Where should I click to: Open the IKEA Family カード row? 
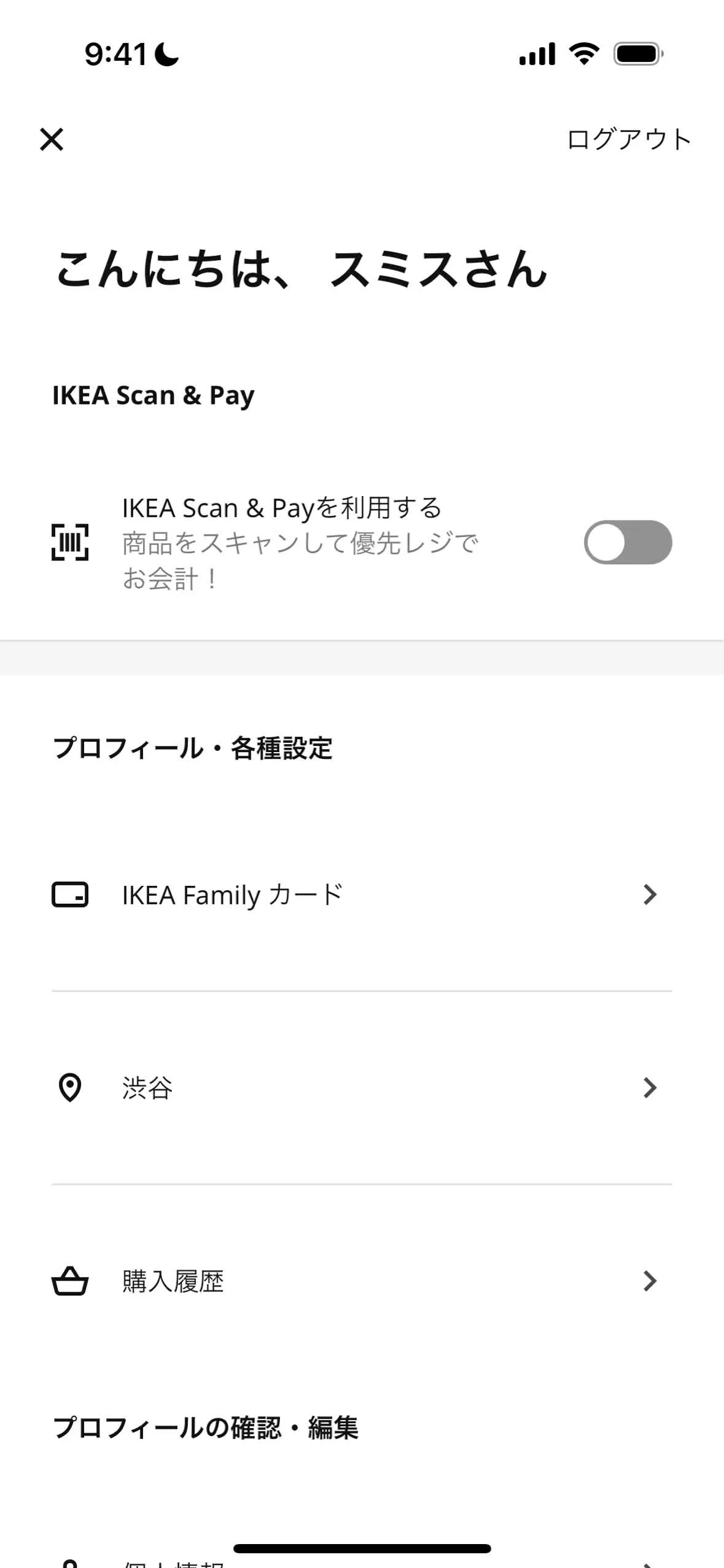(x=361, y=895)
